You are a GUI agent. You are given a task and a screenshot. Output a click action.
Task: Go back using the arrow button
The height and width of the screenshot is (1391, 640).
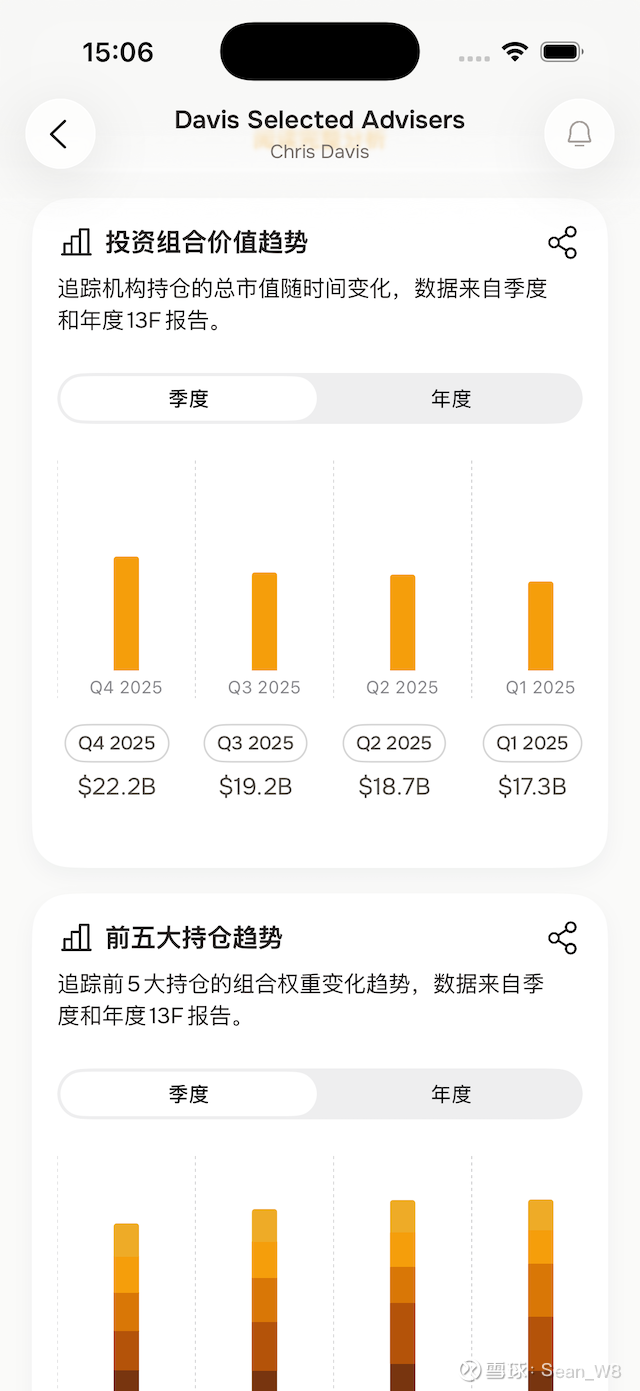[x=59, y=134]
